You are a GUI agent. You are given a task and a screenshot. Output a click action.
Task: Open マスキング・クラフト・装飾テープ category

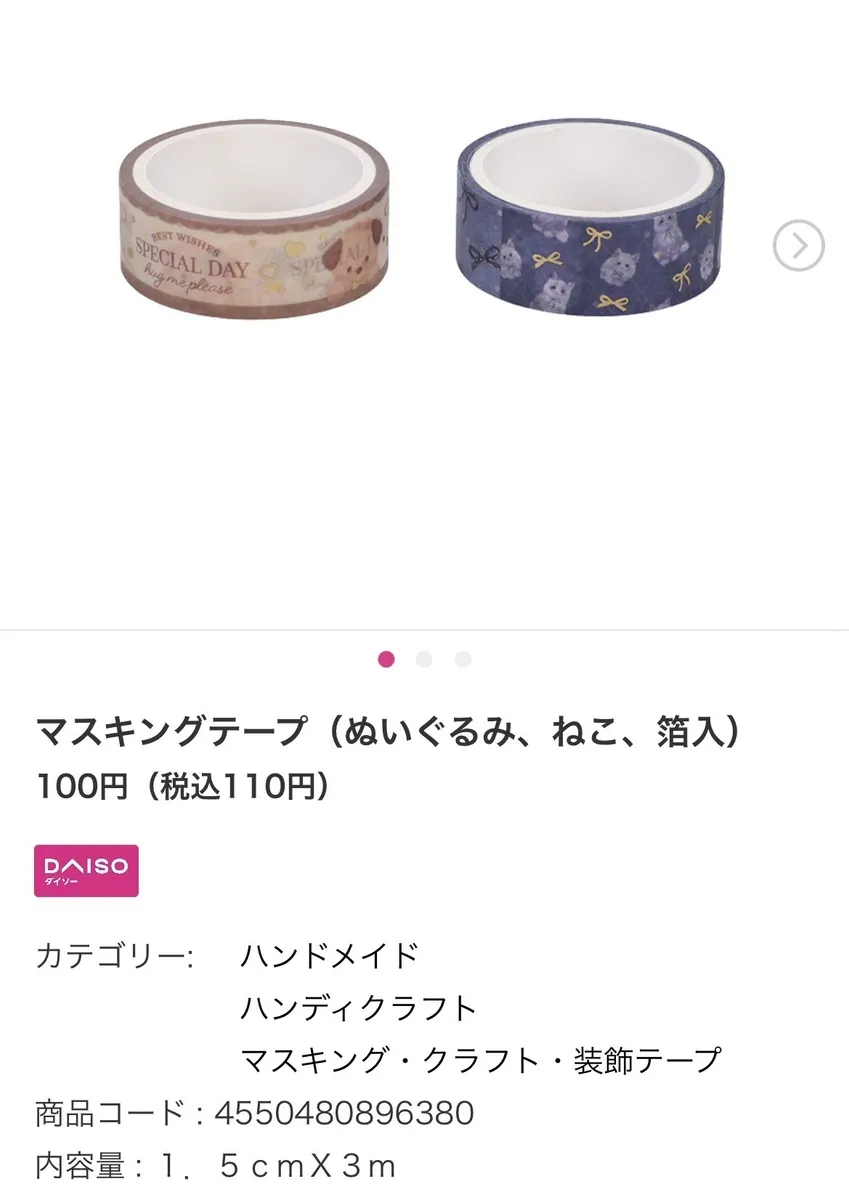point(480,1059)
